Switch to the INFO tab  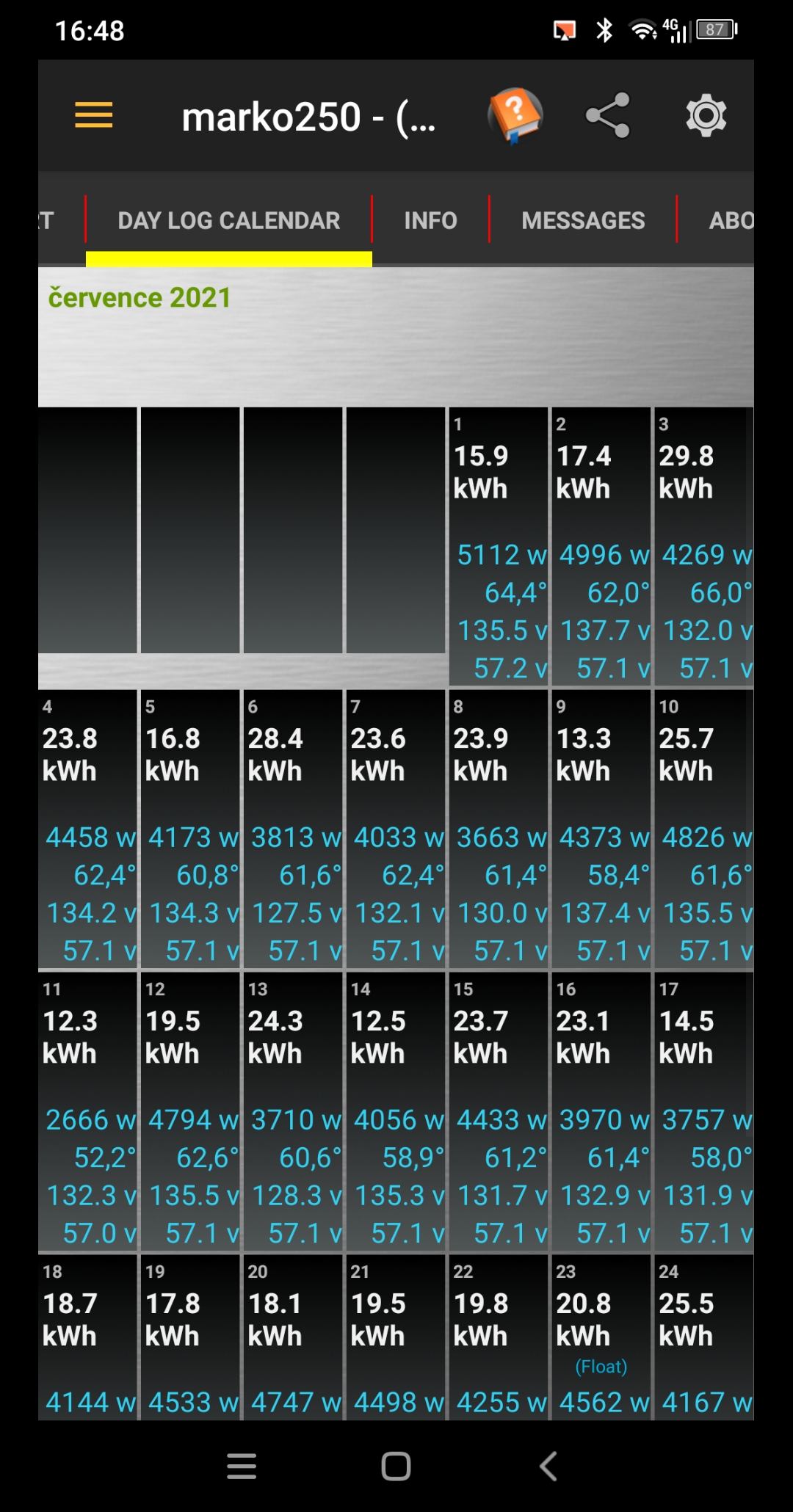[430, 220]
